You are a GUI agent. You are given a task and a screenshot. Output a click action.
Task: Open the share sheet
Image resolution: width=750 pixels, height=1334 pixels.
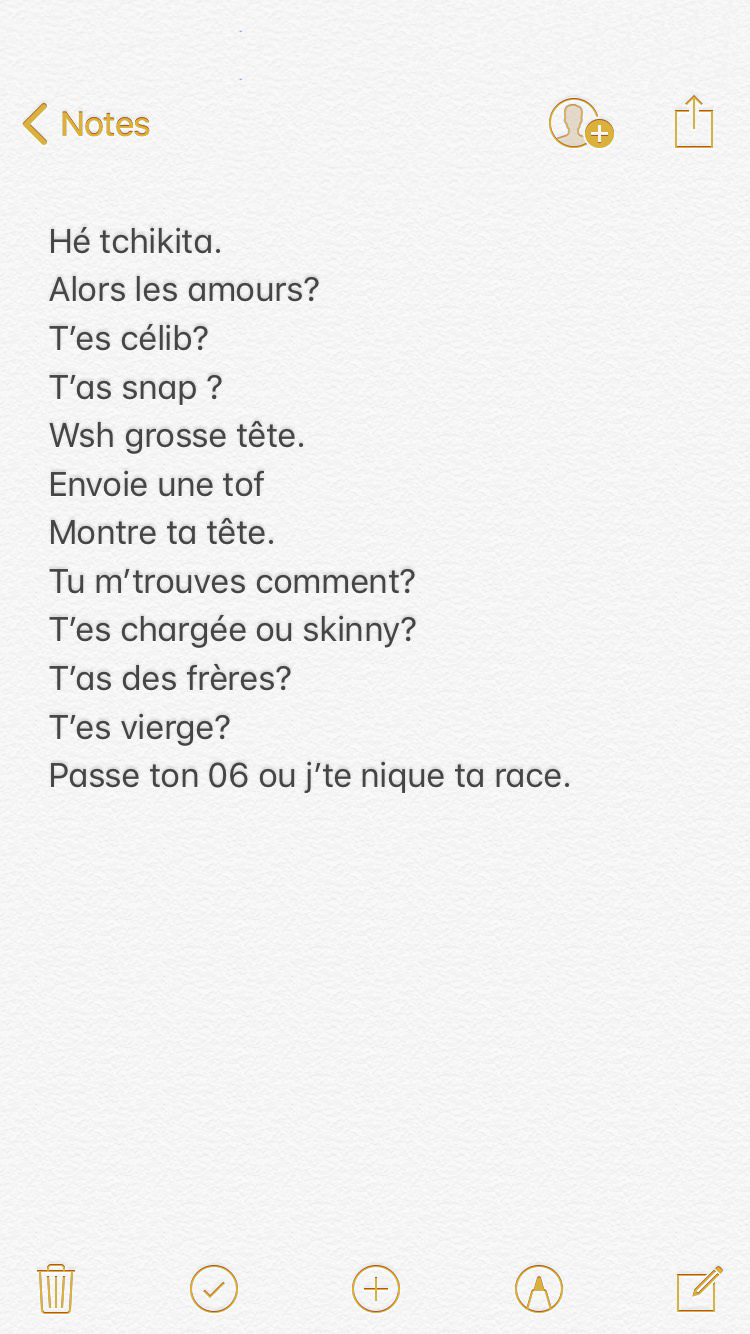click(694, 122)
